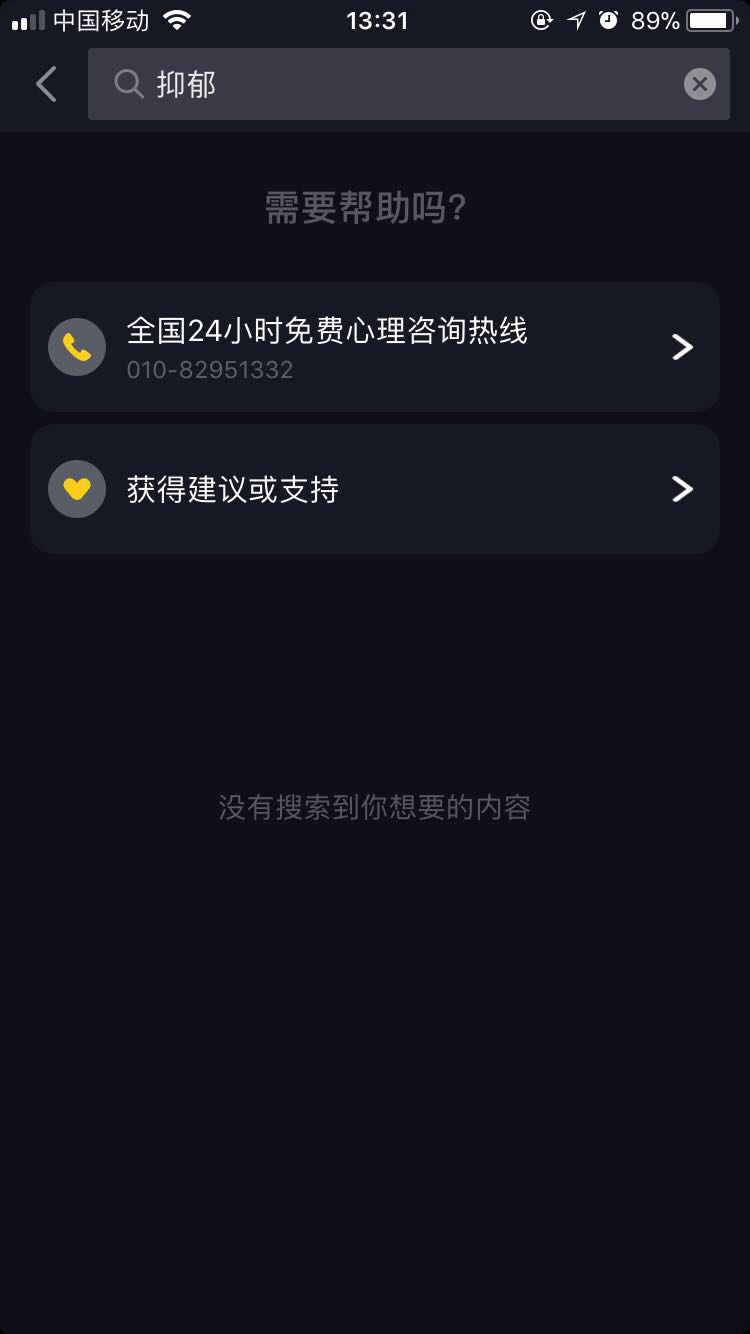Viewport: 750px width, 1334px height.
Task: Go back using the top-left arrow
Action: click(x=46, y=85)
